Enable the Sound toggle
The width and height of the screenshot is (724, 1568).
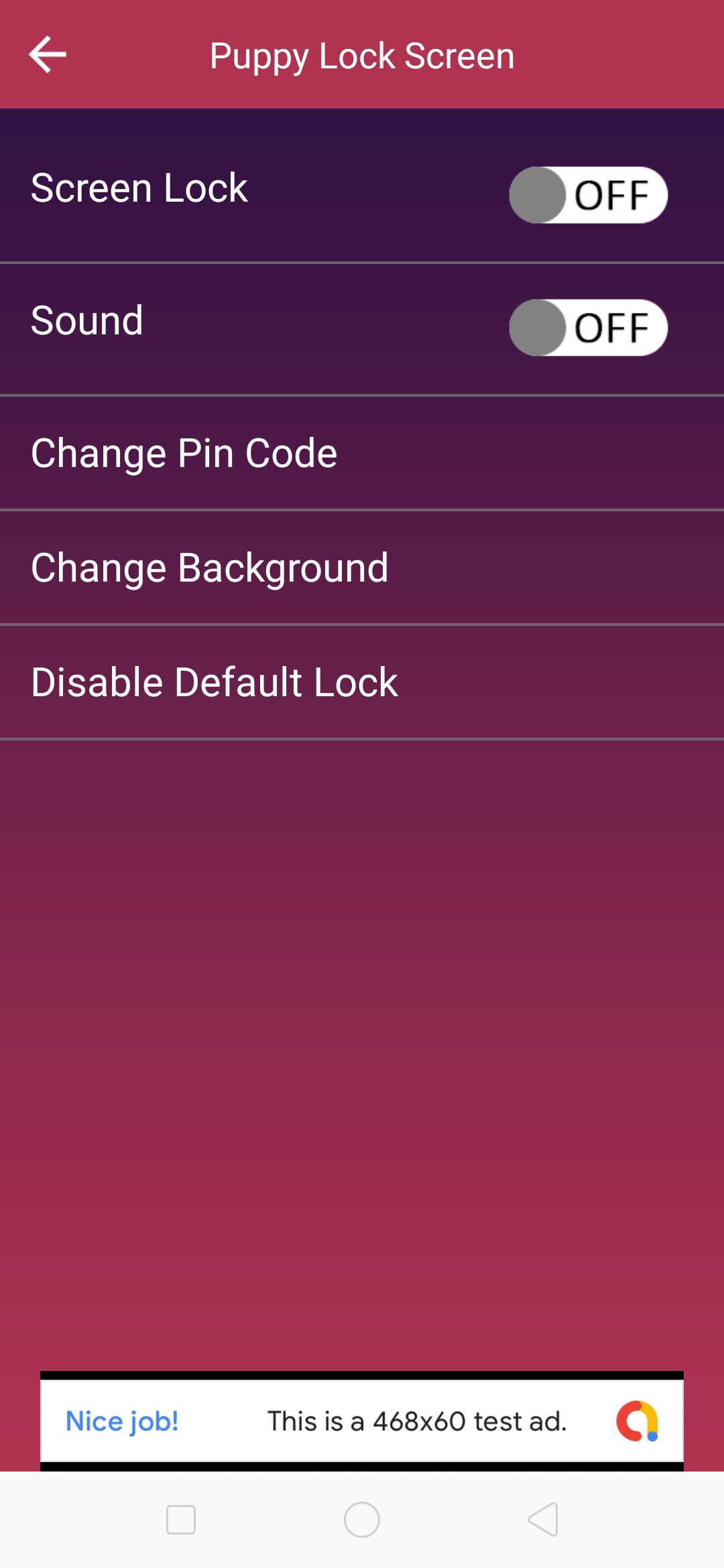(589, 328)
